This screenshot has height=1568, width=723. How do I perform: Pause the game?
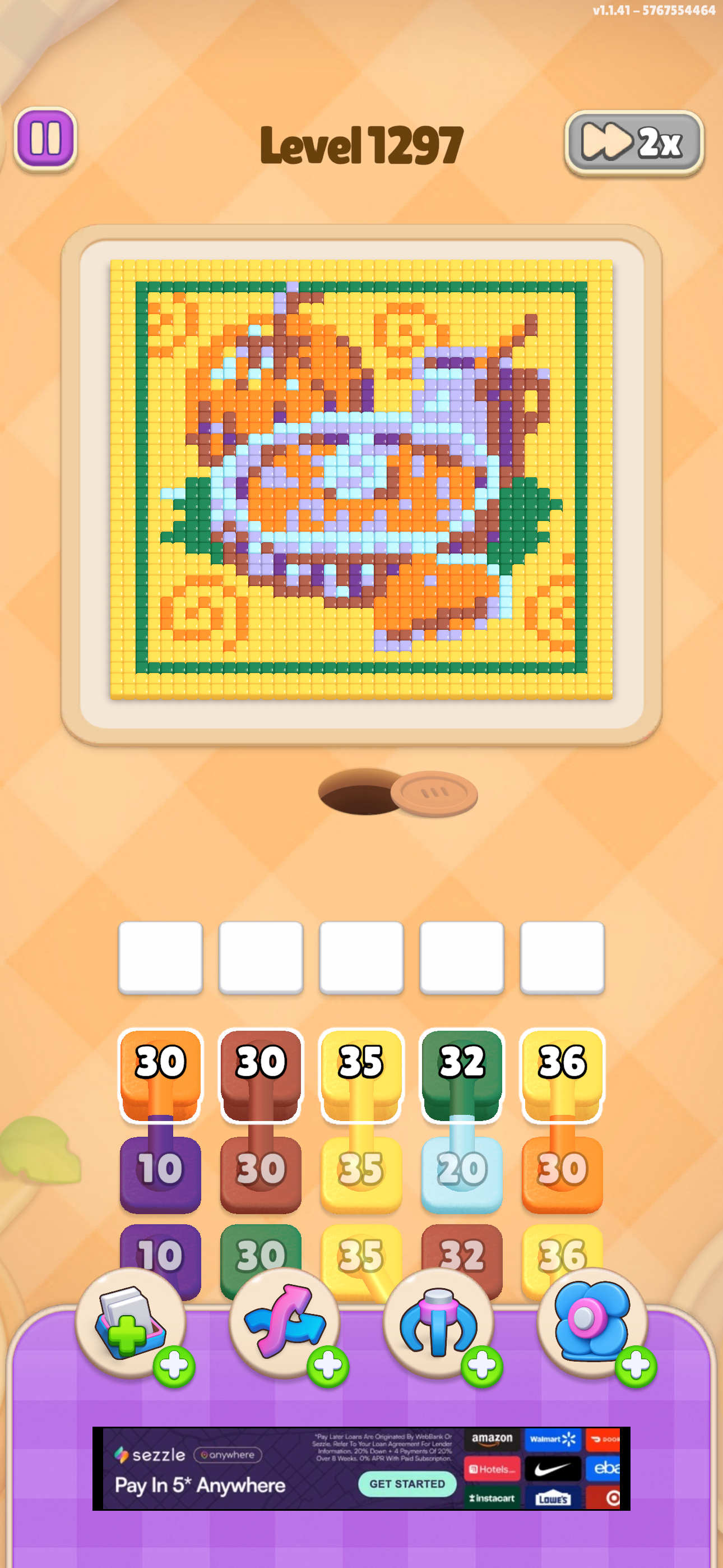(45, 139)
